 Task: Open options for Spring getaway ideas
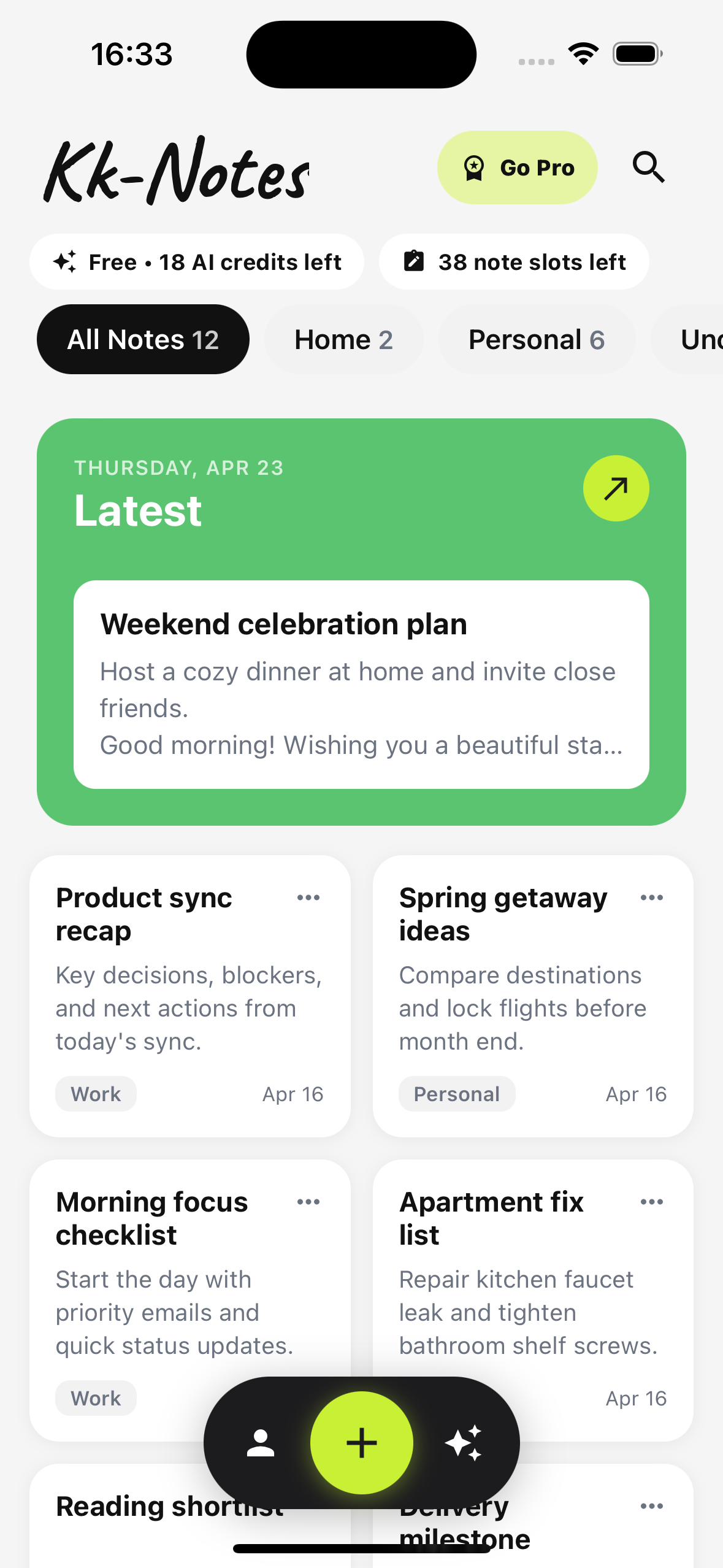[x=652, y=897]
